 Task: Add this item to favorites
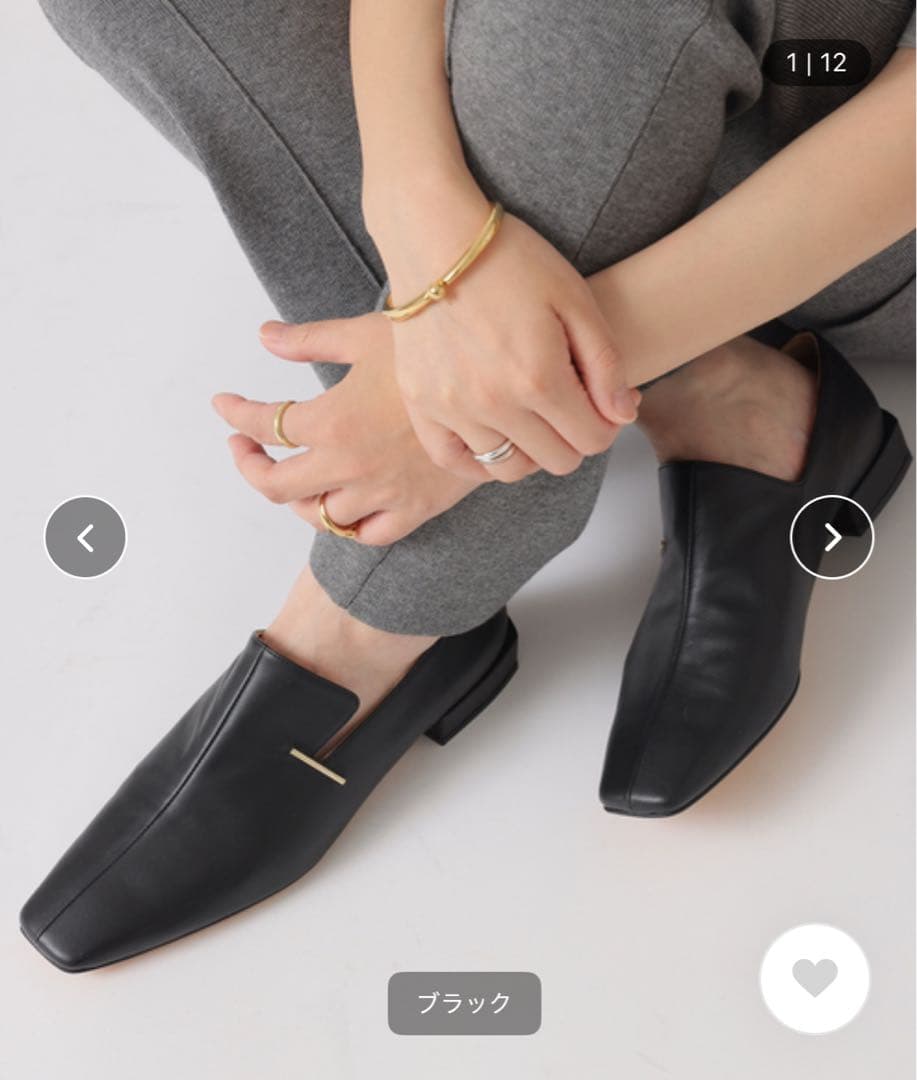pyautogui.click(x=815, y=979)
